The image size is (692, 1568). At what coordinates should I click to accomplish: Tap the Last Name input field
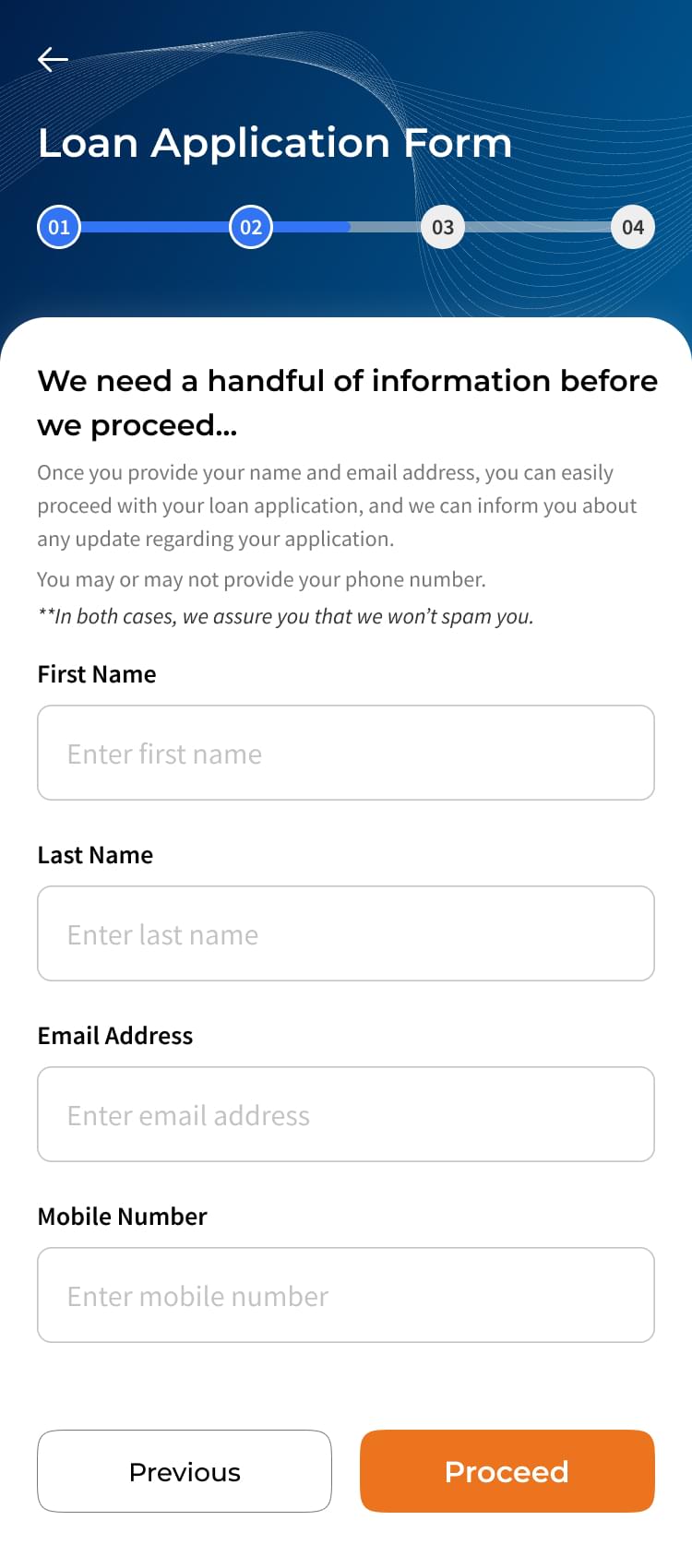click(x=346, y=933)
